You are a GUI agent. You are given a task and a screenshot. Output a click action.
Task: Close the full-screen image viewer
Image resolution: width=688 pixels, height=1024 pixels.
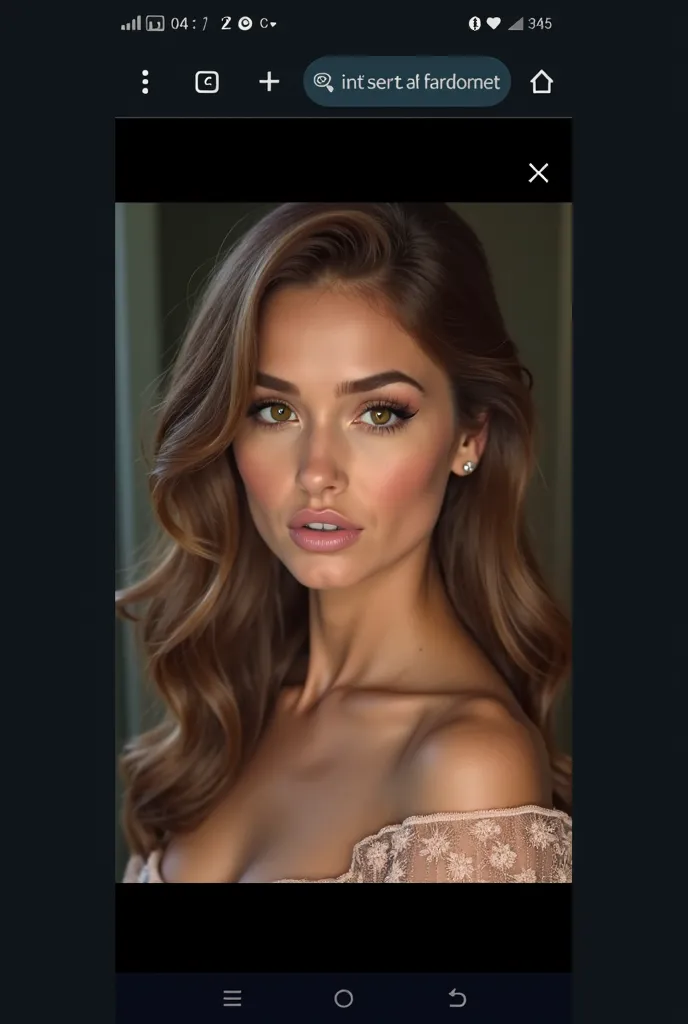click(538, 173)
